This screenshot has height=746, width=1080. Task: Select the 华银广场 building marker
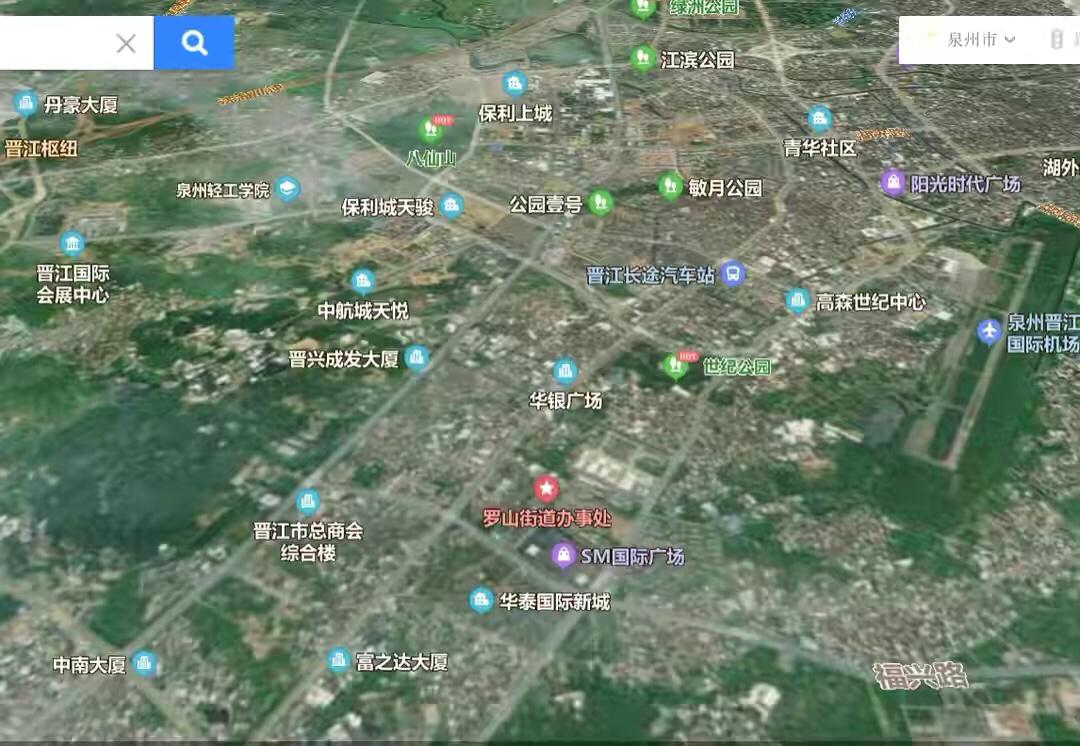(x=565, y=373)
